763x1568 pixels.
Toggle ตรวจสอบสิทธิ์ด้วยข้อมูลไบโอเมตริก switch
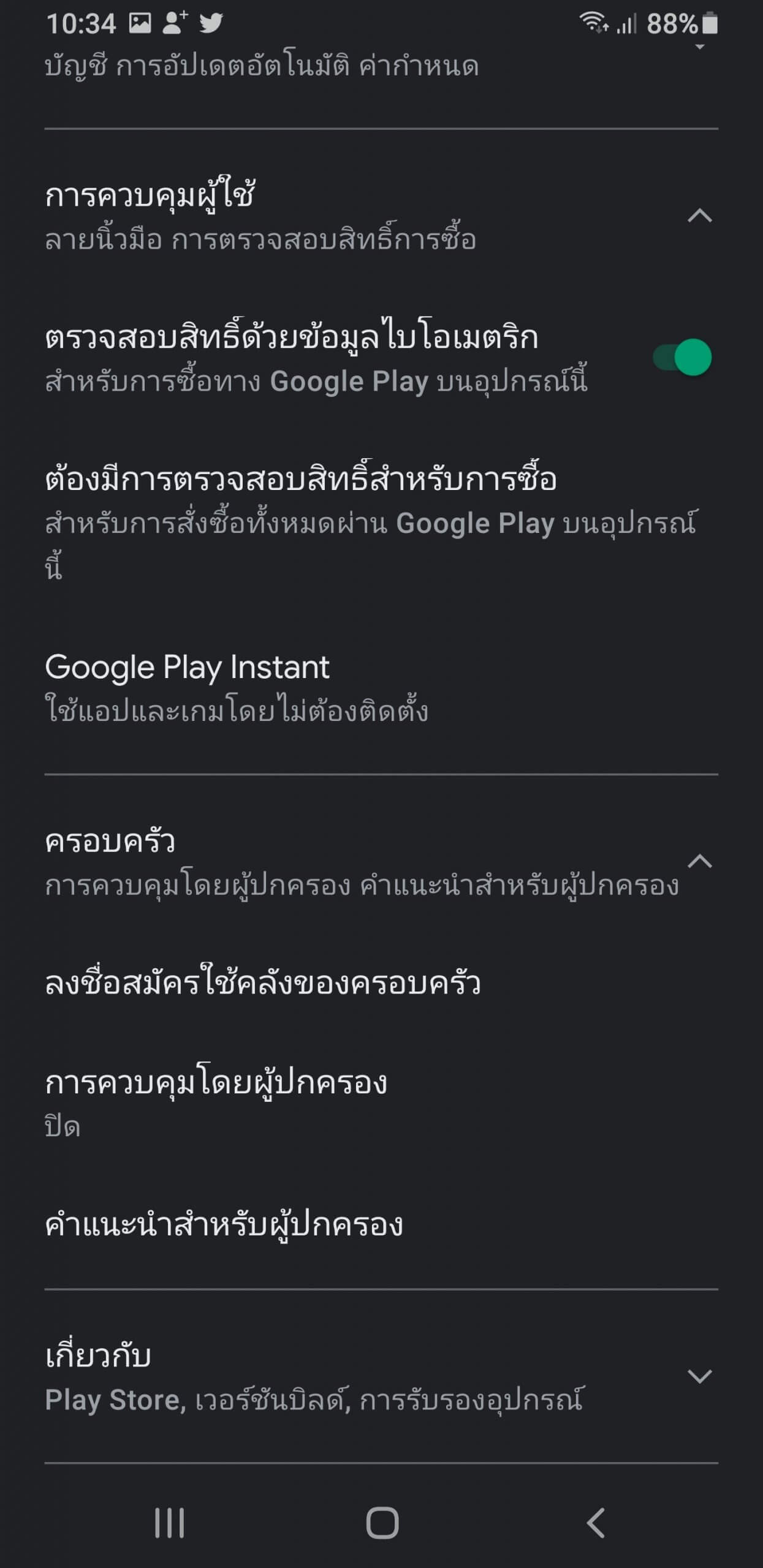point(682,357)
